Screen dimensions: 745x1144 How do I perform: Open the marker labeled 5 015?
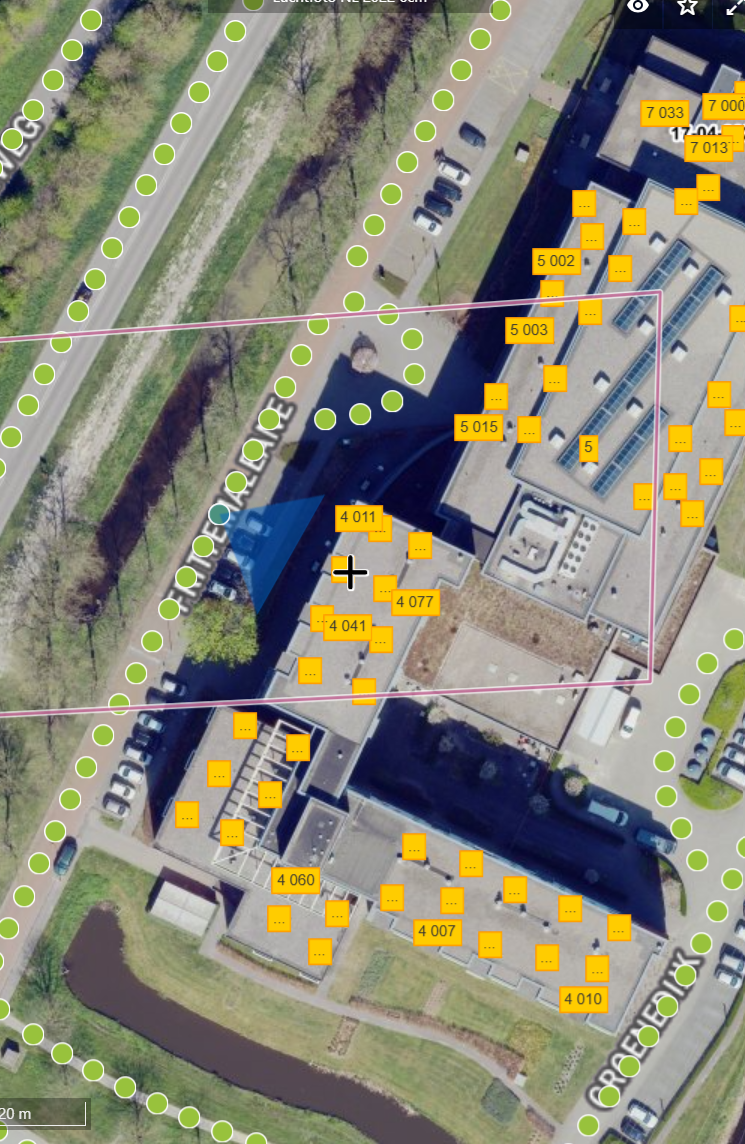(x=478, y=427)
